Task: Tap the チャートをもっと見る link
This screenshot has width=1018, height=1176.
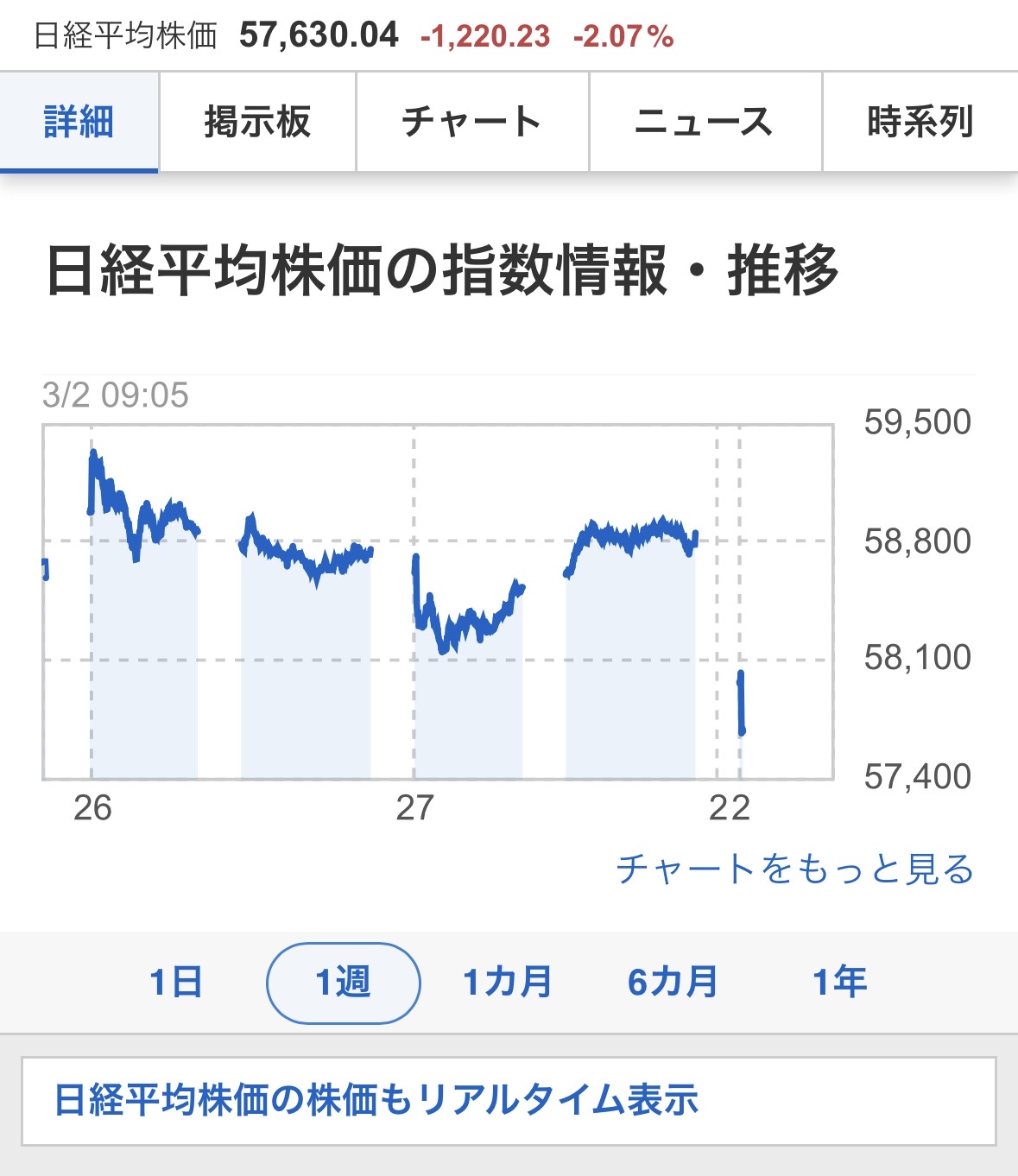Action: pyautogui.click(x=794, y=869)
